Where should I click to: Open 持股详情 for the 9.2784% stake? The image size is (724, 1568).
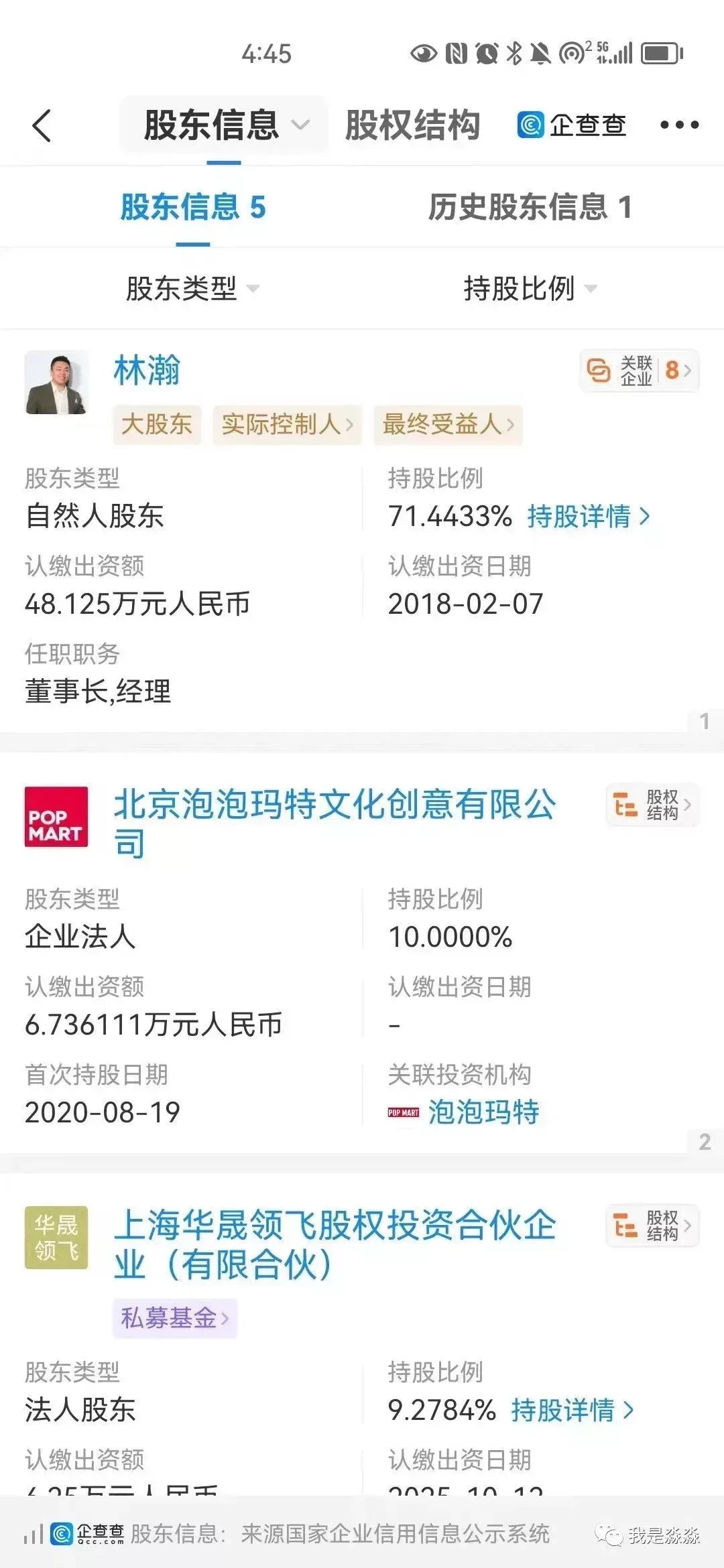pos(572,1410)
